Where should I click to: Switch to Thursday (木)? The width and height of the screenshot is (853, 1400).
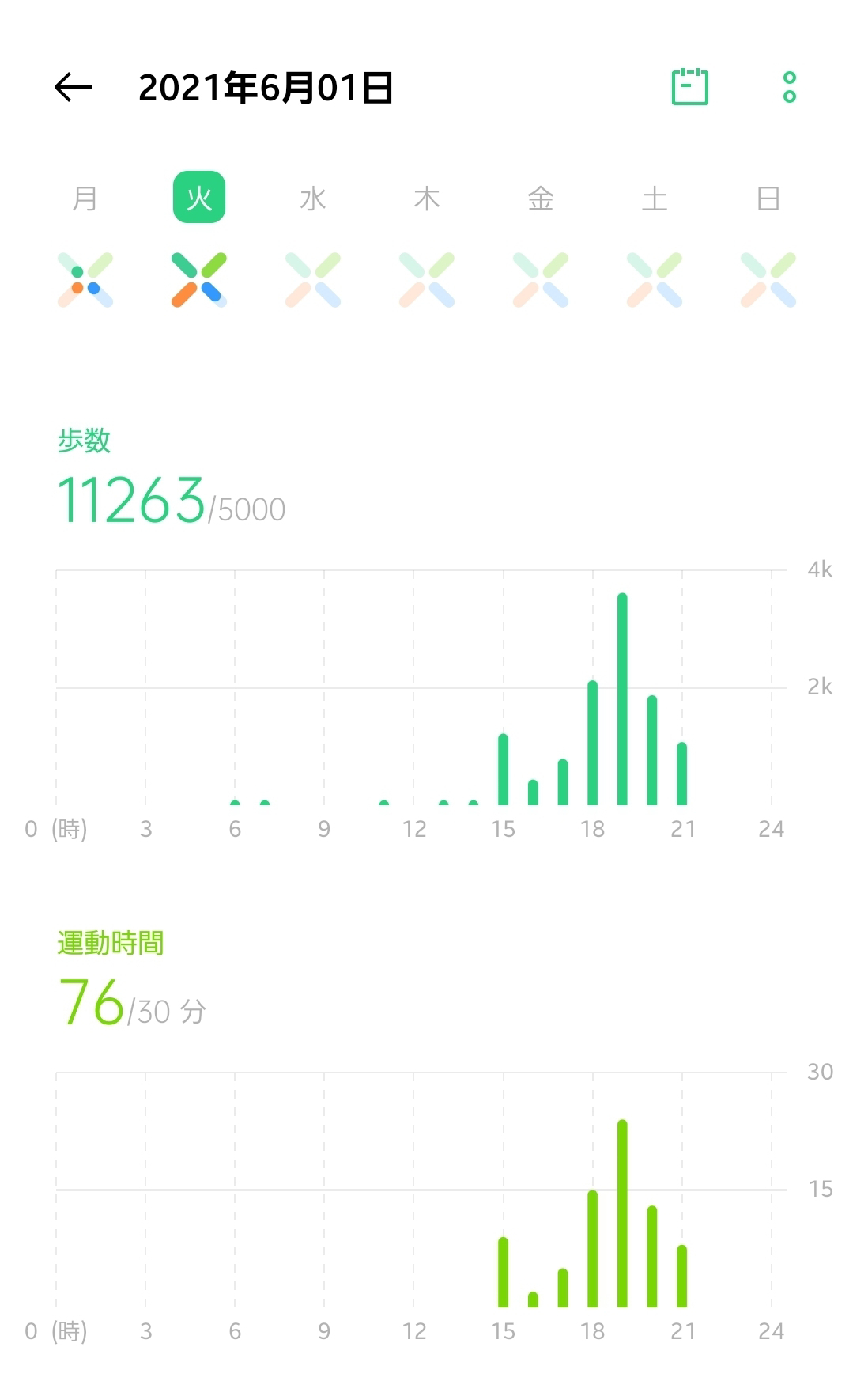click(x=427, y=198)
